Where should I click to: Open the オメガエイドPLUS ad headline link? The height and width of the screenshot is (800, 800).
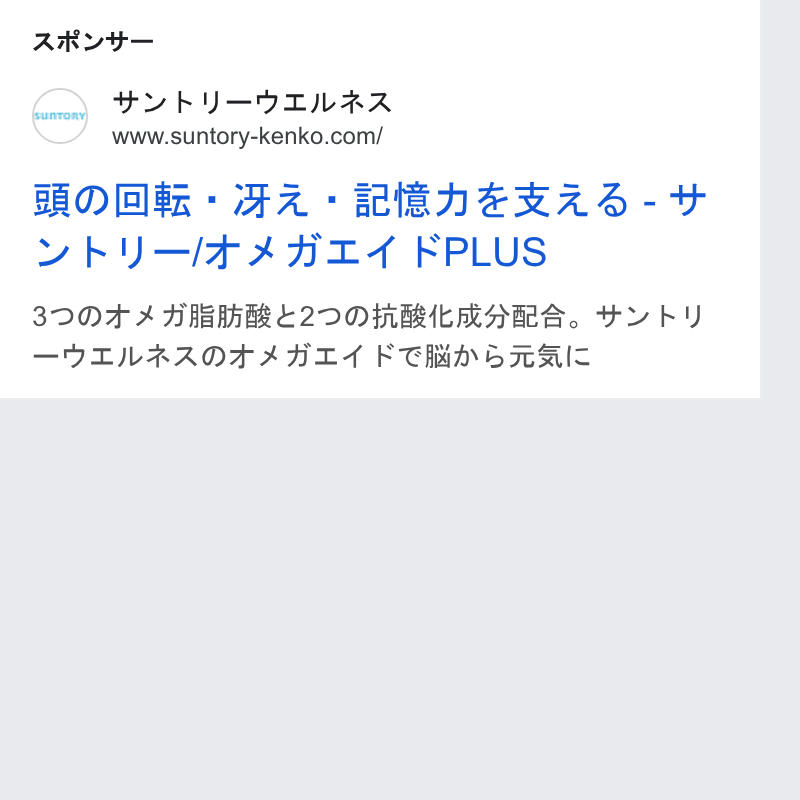click(370, 225)
